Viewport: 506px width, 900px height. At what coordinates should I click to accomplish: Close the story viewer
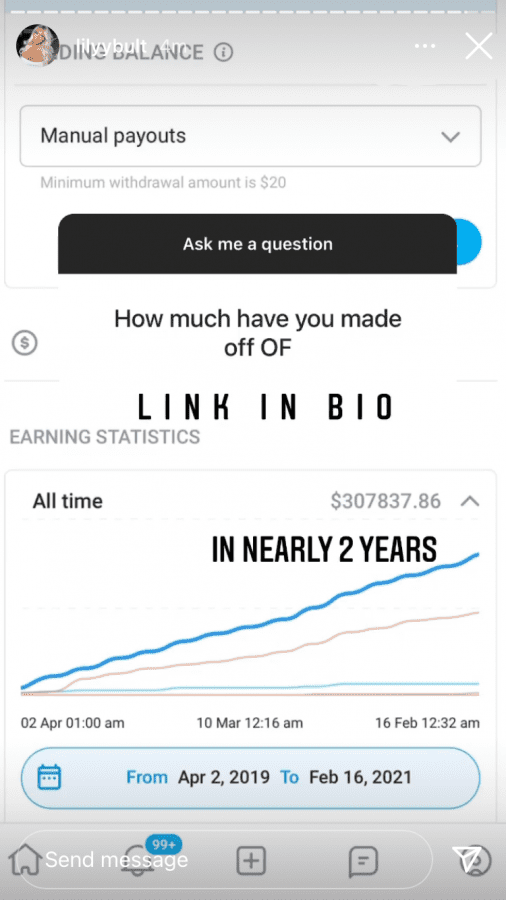click(x=478, y=46)
